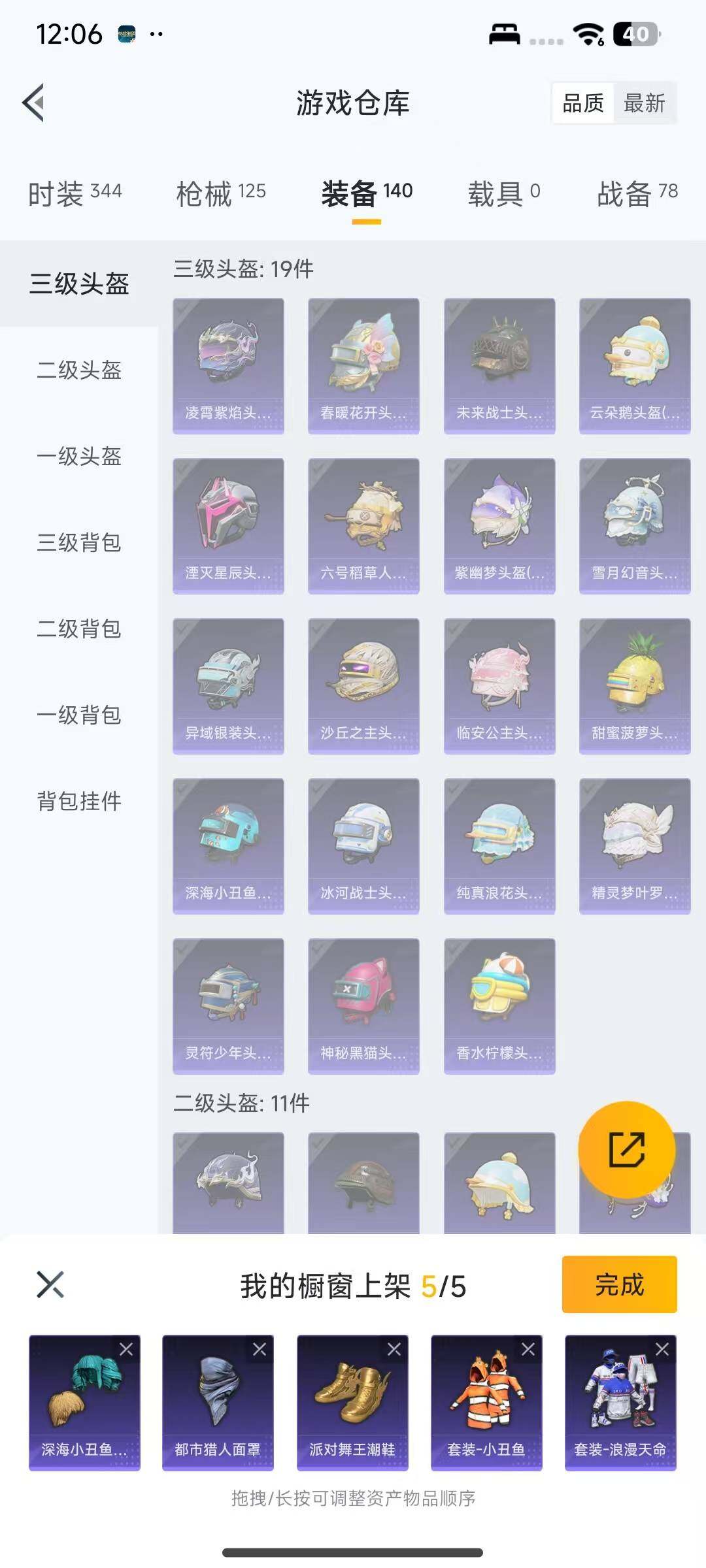Open the 枪械 category tab
The height and width of the screenshot is (1568, 706).
(220, 193)
